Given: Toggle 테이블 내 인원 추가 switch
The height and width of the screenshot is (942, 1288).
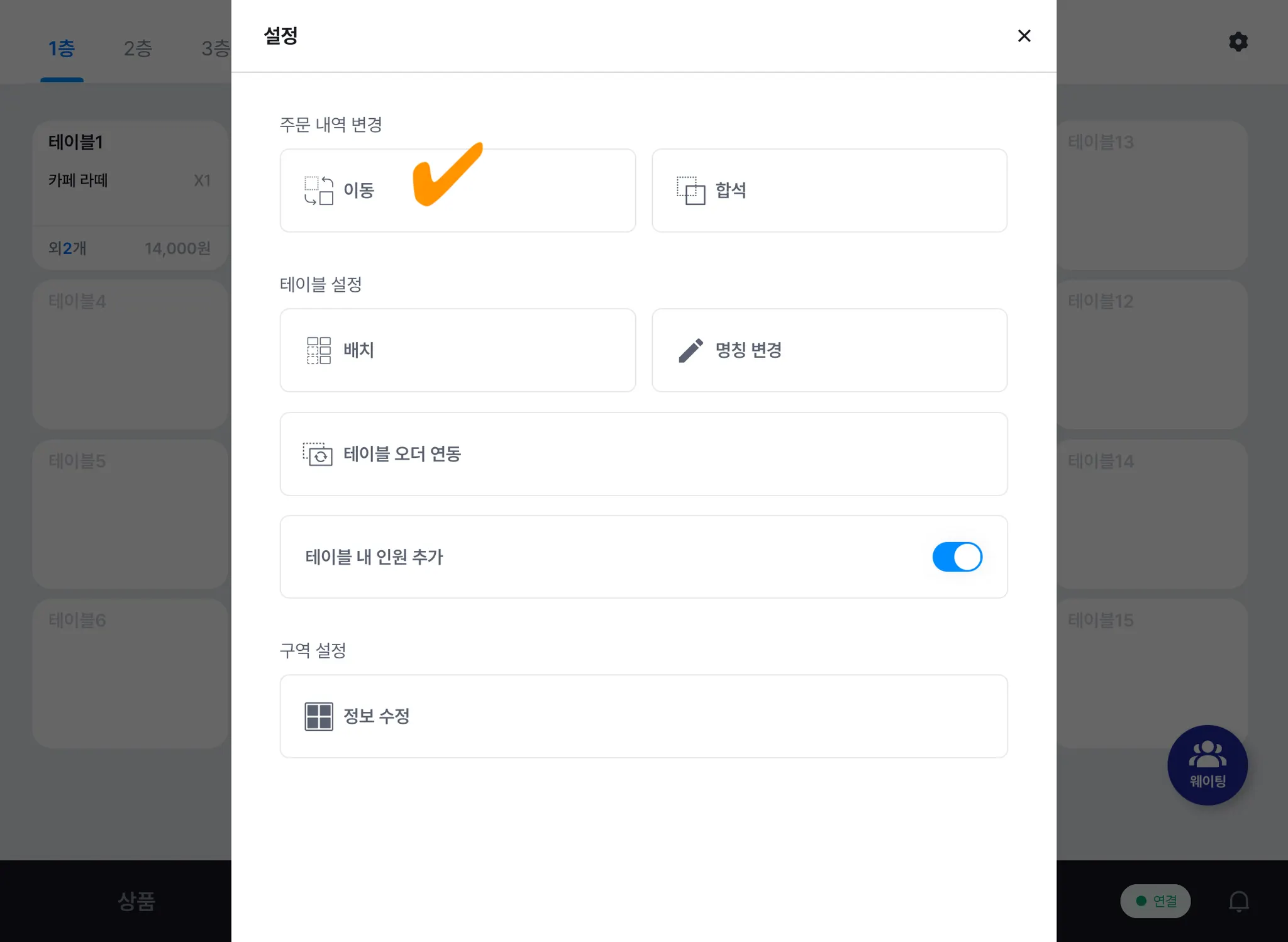Looking at the screenshot, I should pyautogui.click(x=957, y=557).
